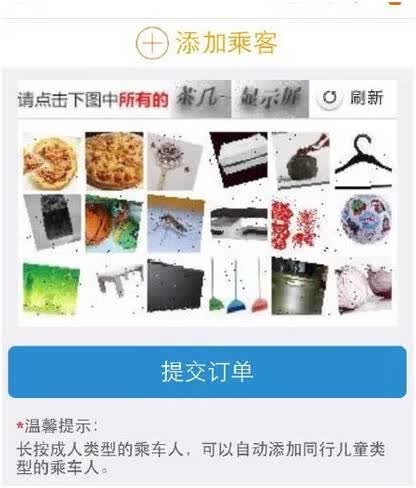Choose the purple onion captcha tile
The height and width of the screenshot is (488, 416).
[x=363, y=286]
